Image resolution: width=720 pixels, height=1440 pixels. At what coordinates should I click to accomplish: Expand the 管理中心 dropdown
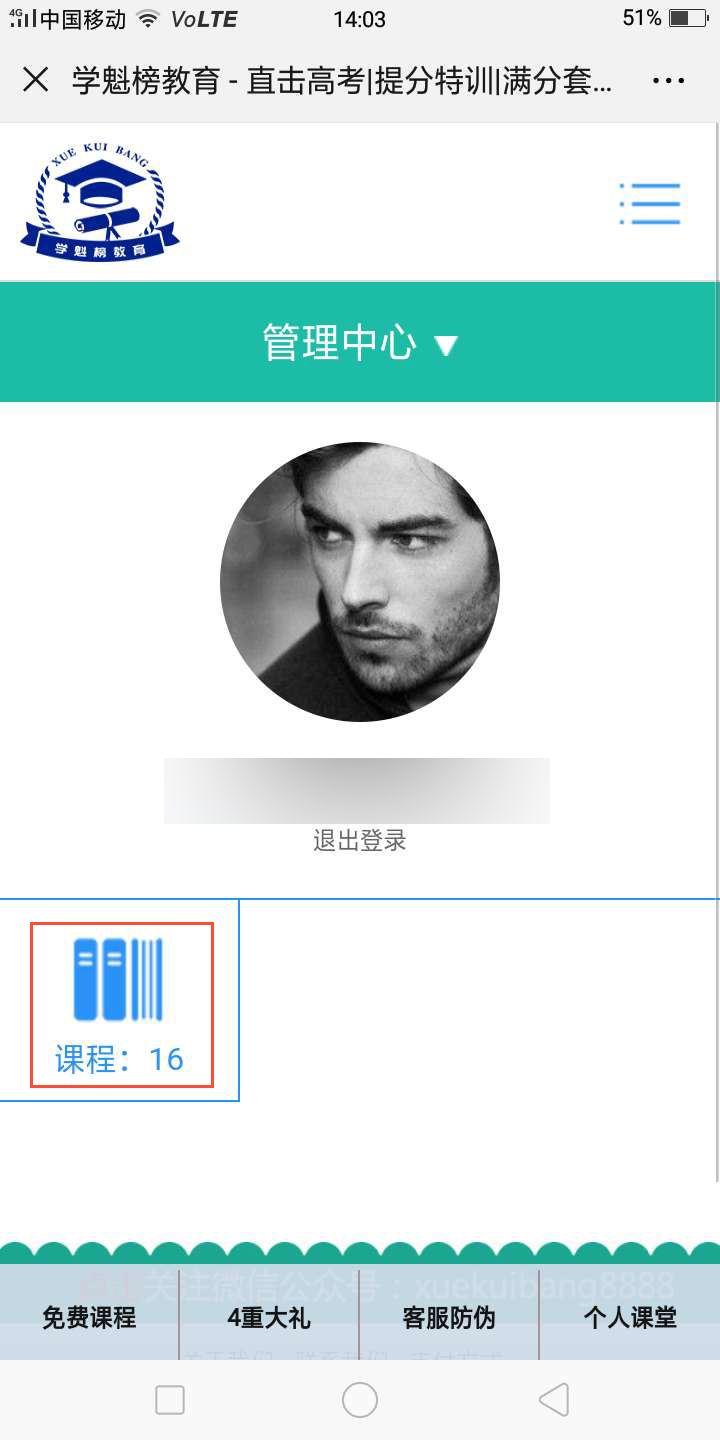point(360,343)
